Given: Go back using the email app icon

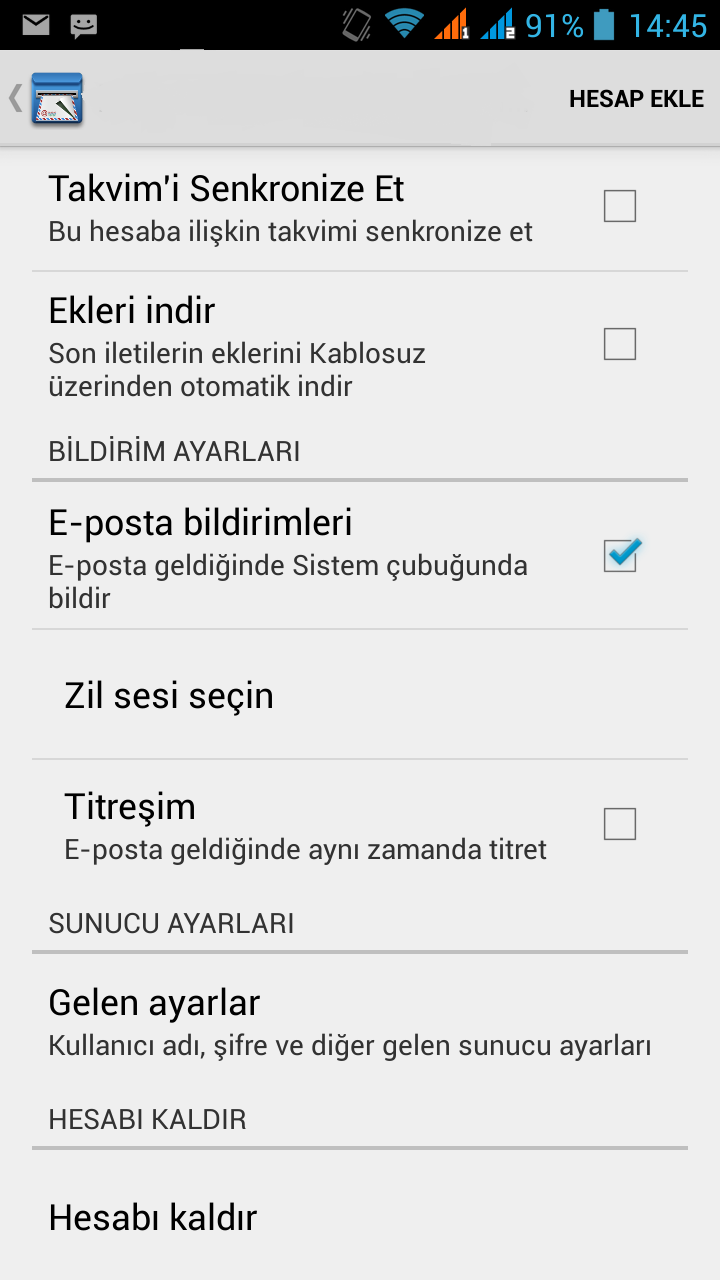Looking at the screenshot, I should click(x=47, y=98).
